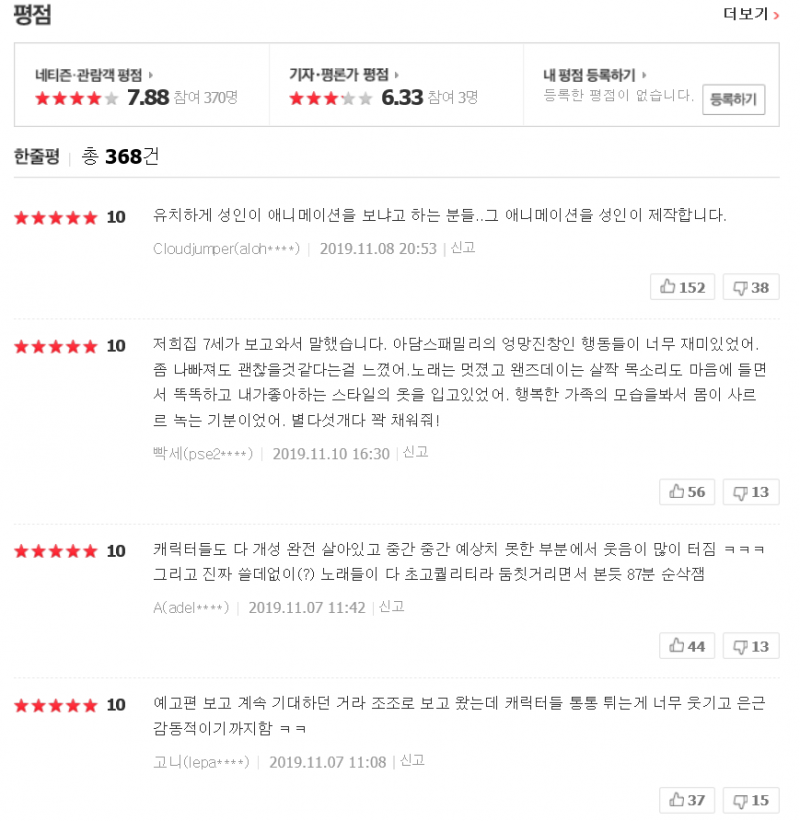Like the review by 빡세
800x821 pixels.
686,492
